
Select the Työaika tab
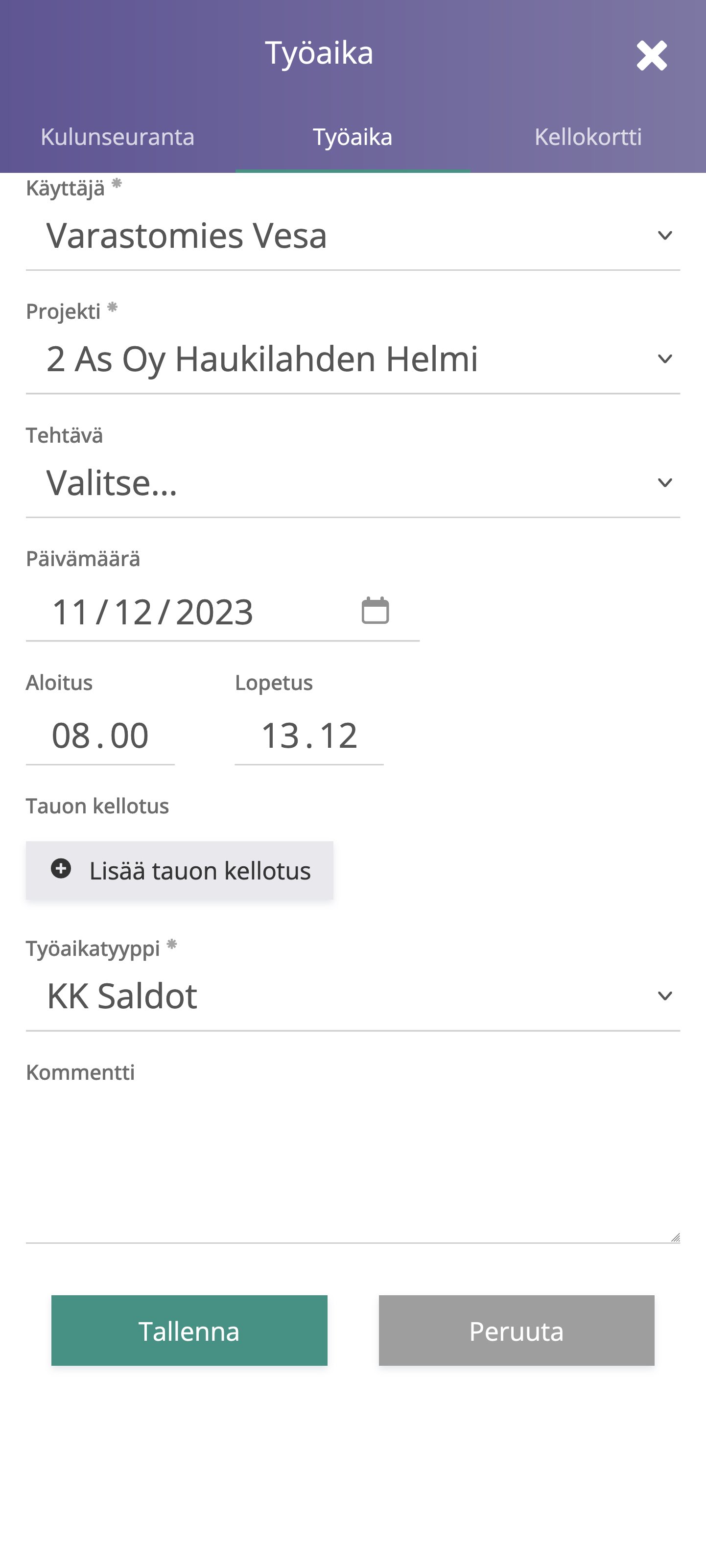[x=353, y=137]
